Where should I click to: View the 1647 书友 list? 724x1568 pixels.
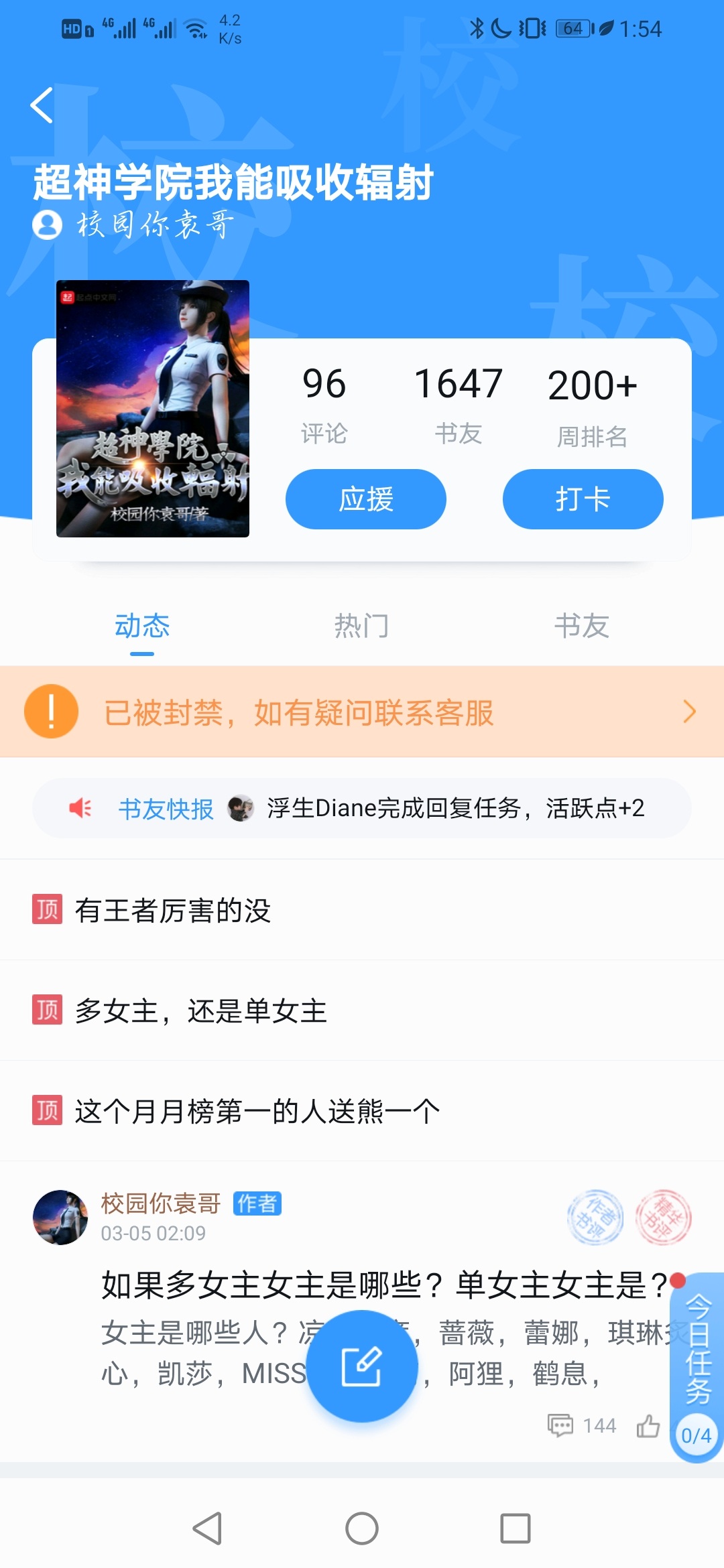coord(459,403)
